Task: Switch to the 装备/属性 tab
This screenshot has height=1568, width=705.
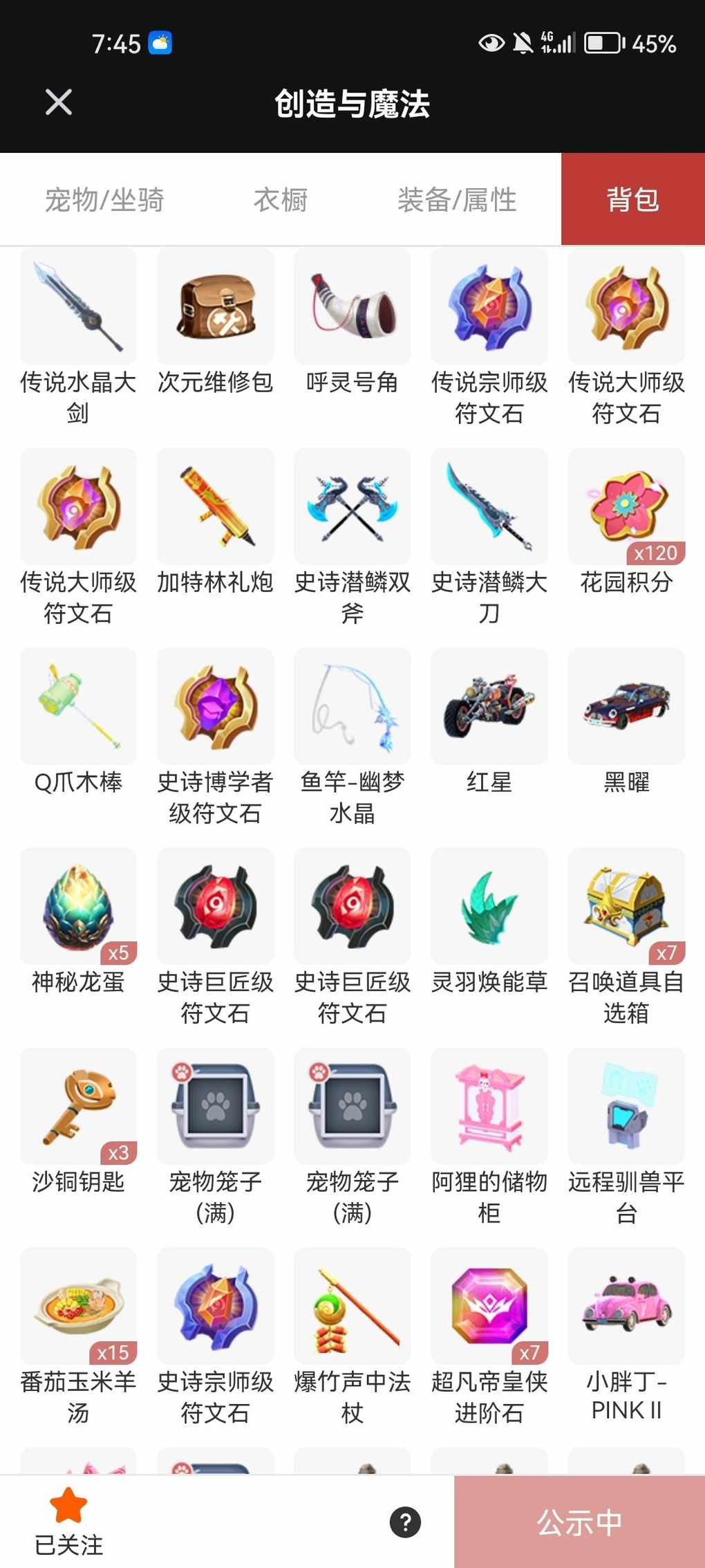Action: [457, 200]
